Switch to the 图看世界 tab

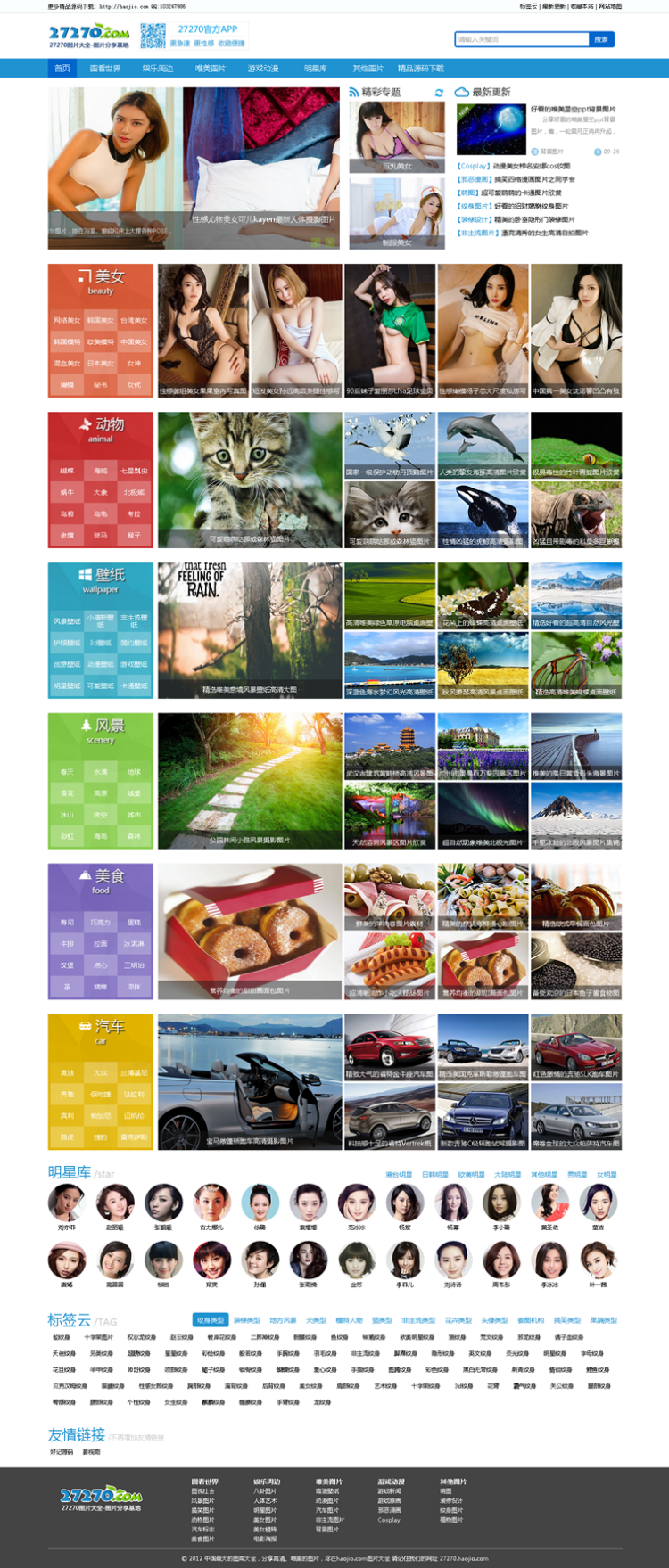[x=105, y=69]
